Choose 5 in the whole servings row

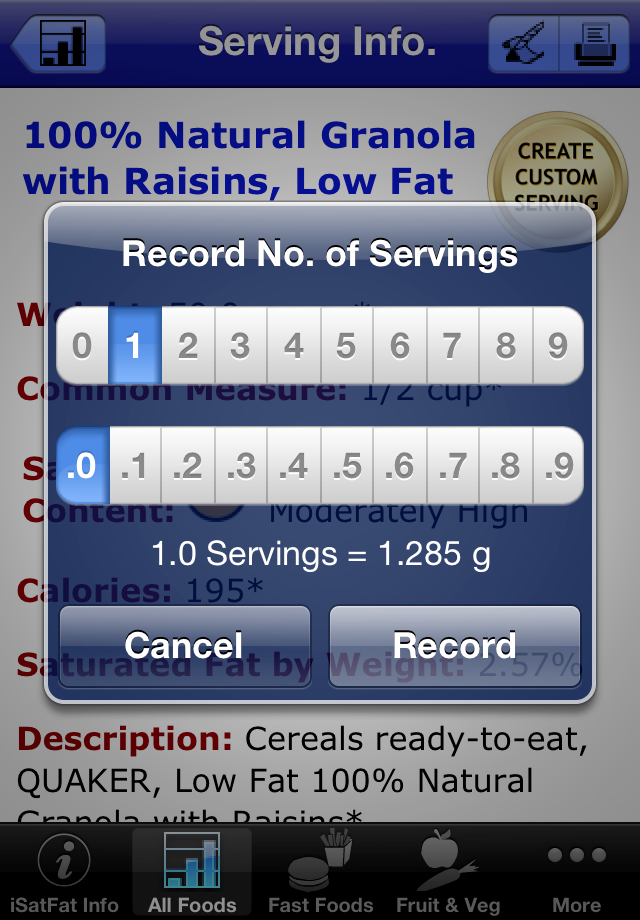coord(346,346)
